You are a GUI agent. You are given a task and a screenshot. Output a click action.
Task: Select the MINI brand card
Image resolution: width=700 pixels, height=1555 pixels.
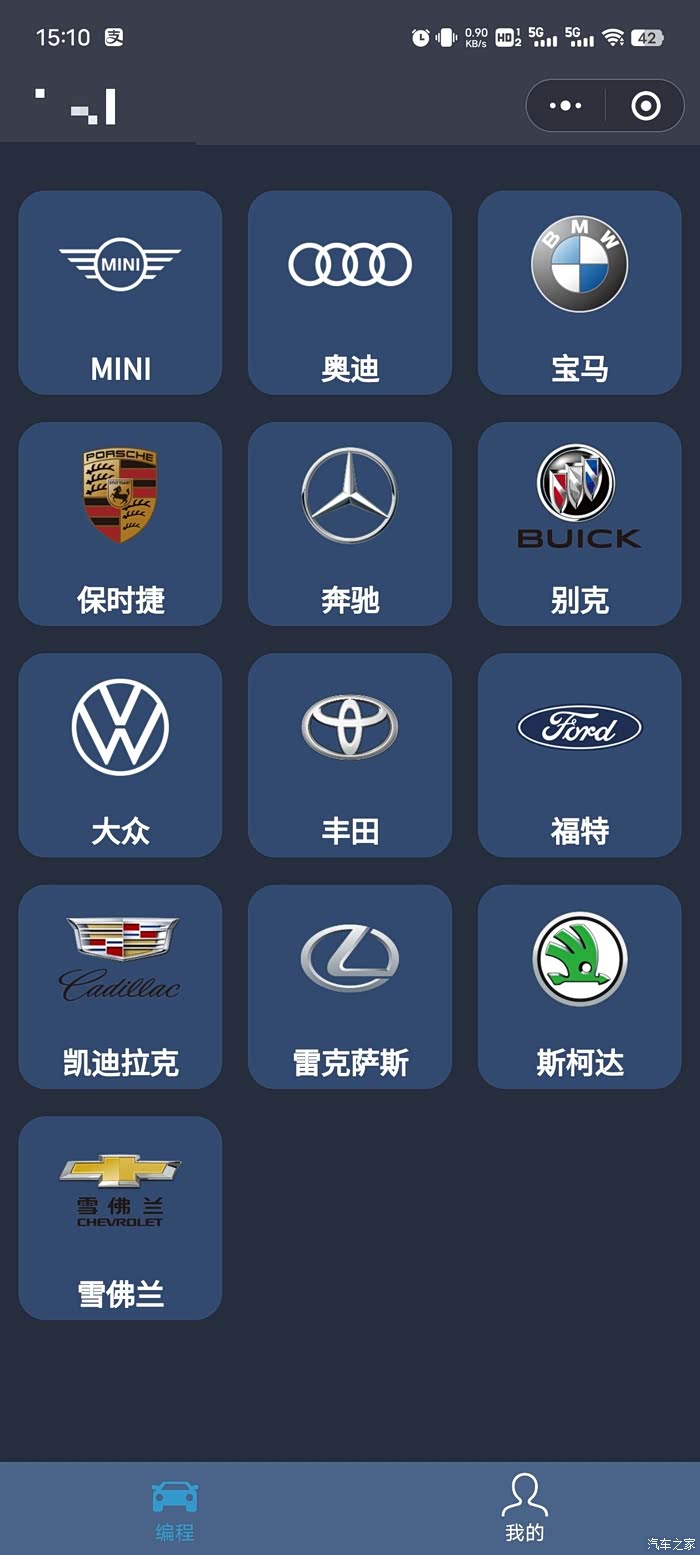coord(120,293)
